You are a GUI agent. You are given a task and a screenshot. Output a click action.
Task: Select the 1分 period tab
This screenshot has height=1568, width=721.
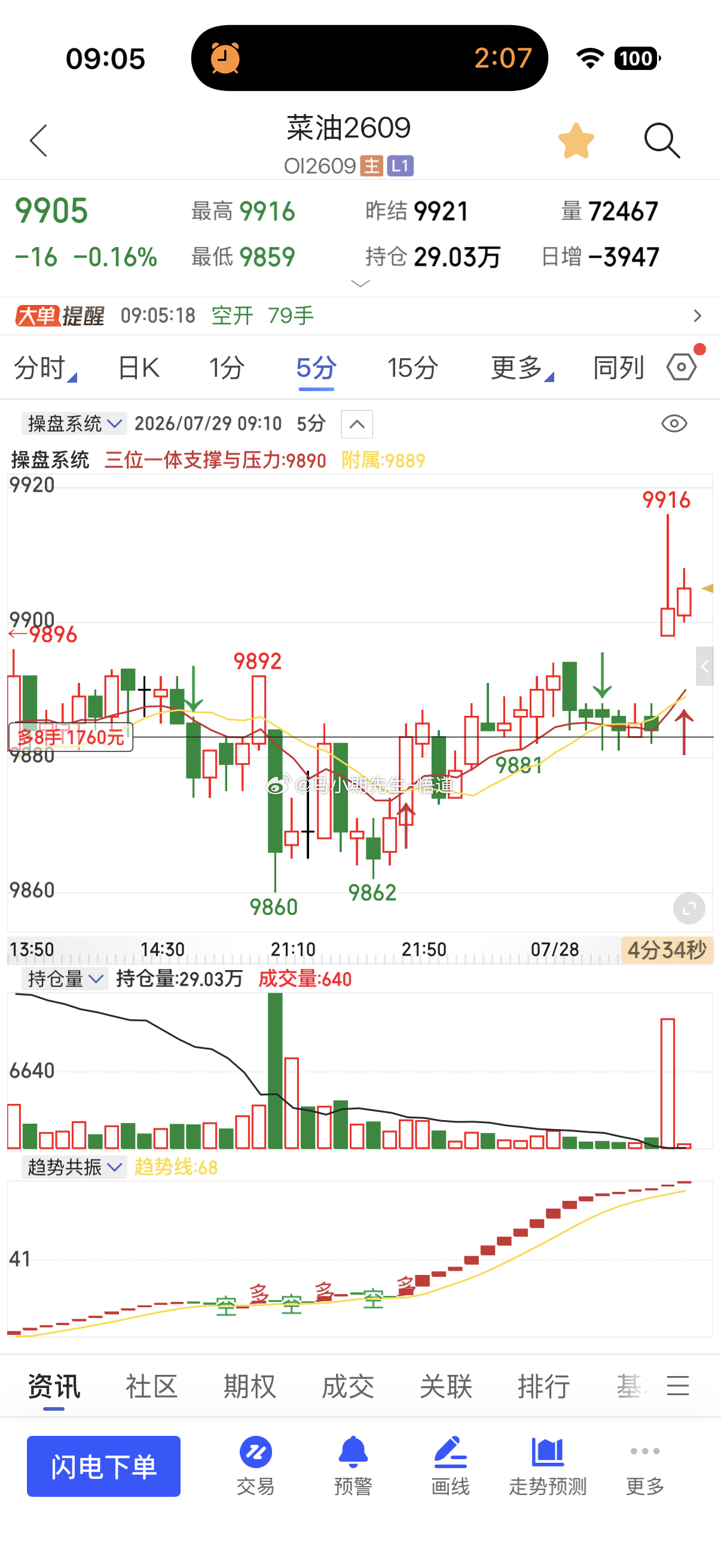[227, 368]
